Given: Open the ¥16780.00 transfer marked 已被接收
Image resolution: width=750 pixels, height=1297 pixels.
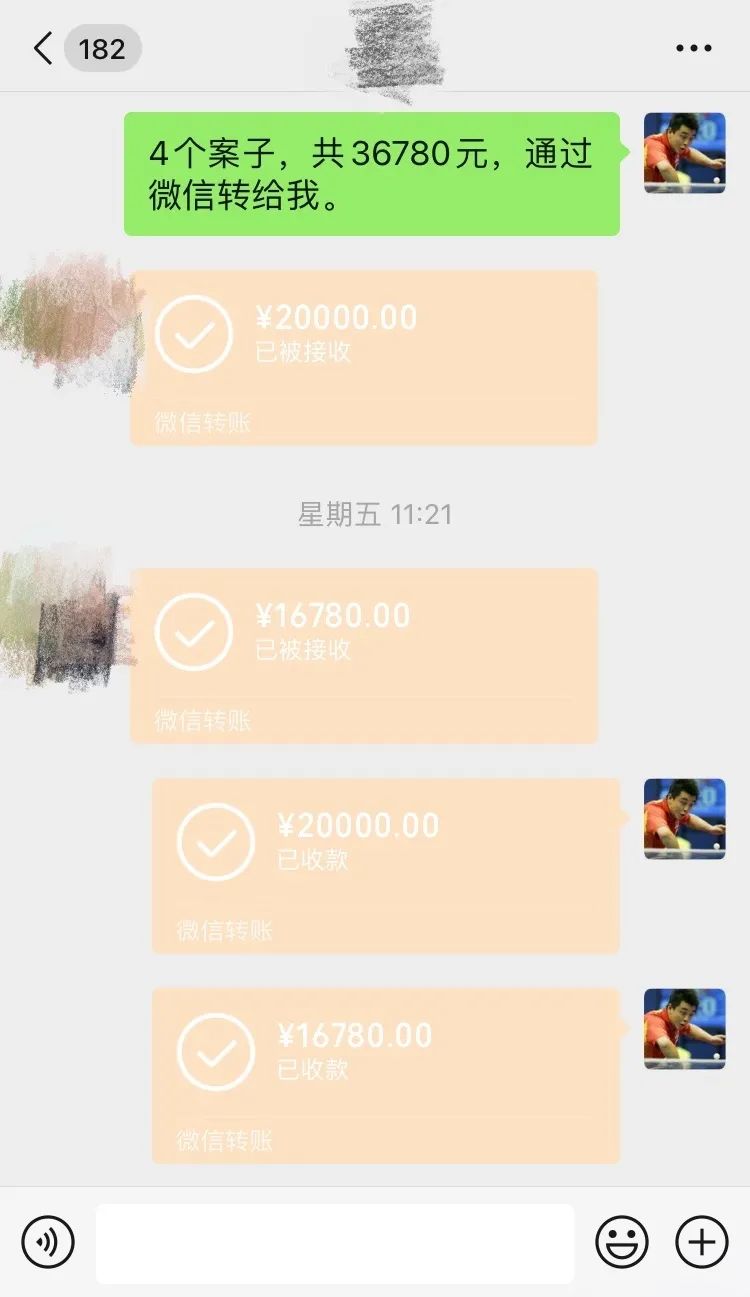Looking at the screenshot, I should [x=364, y=654].
